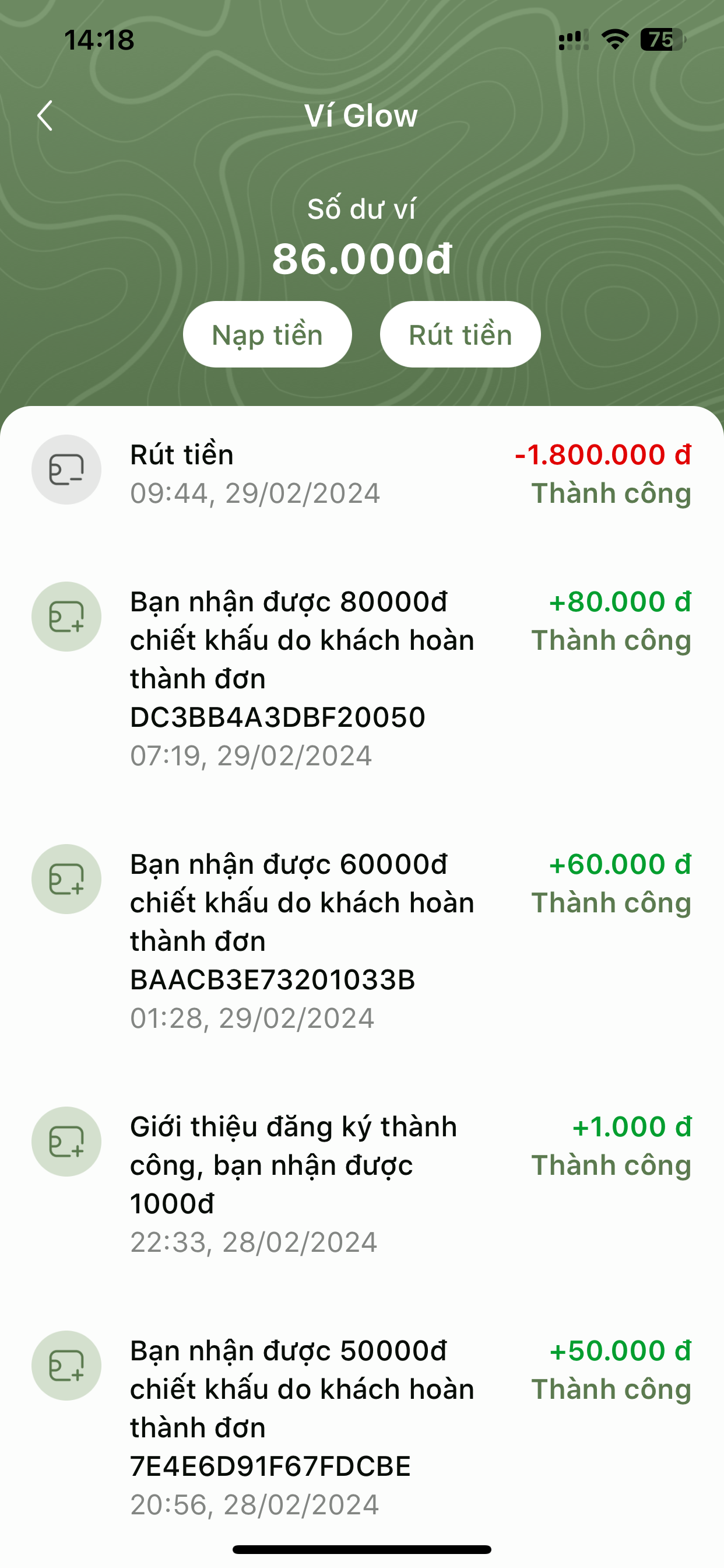
Task: Open the Rút tiền -1.800.000 đ transaction
Action: click(361, 474)
